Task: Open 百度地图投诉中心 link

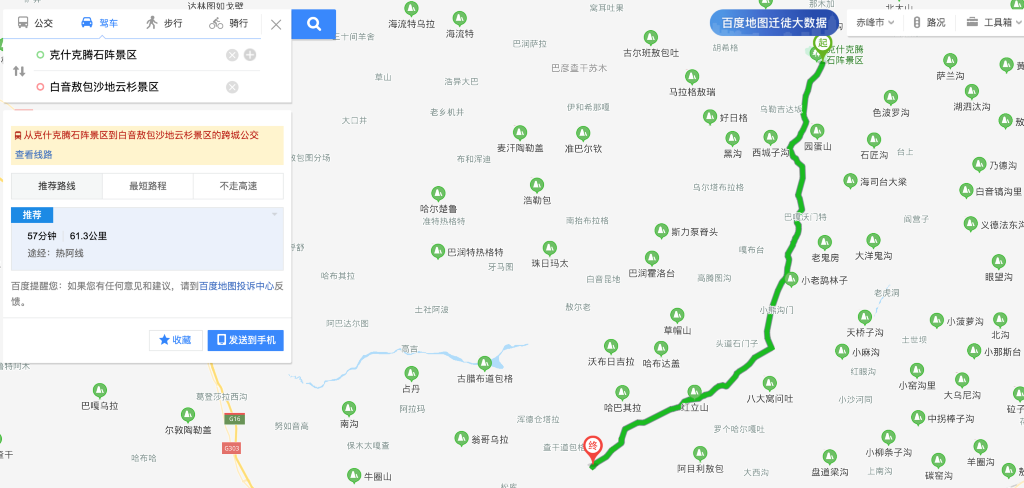Action: point(236,286)
